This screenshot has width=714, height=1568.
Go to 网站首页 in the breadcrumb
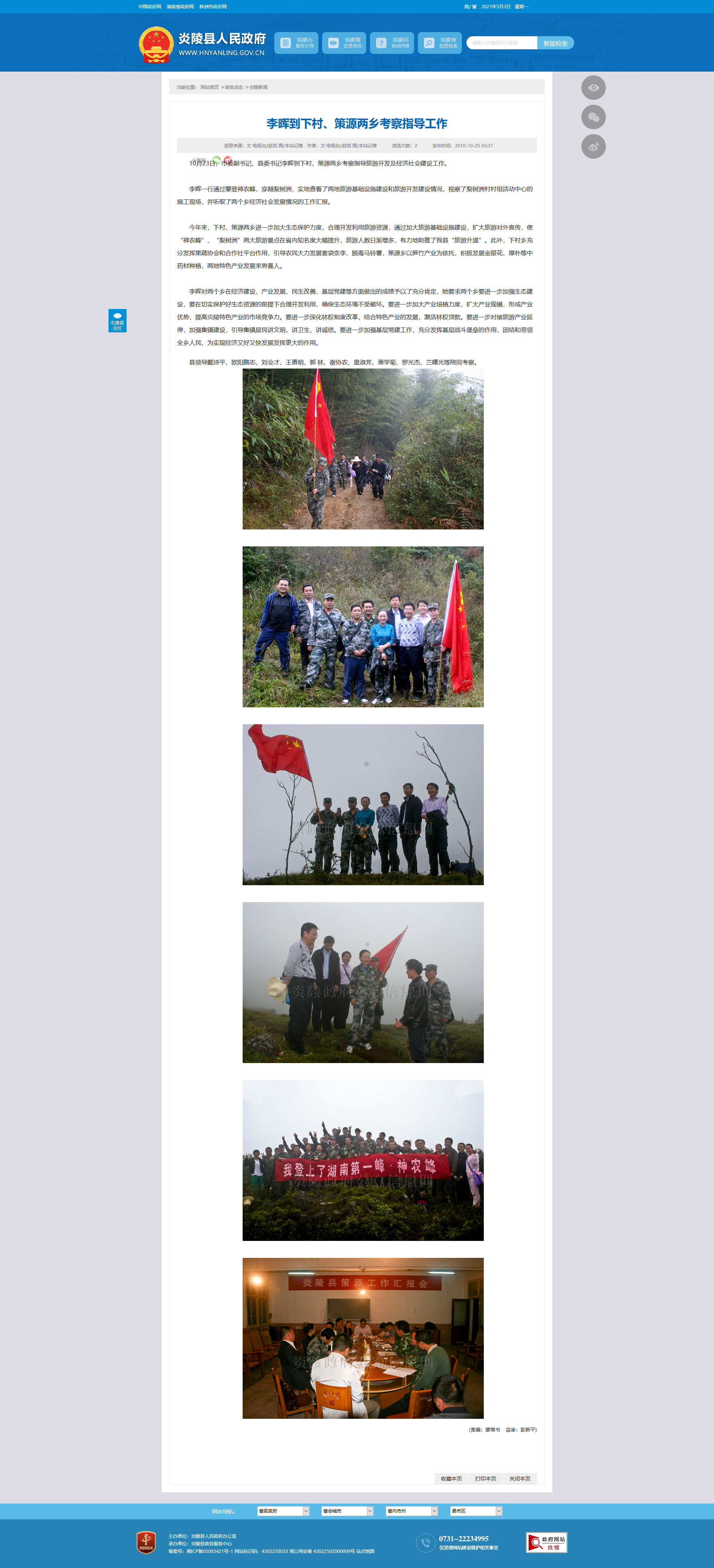tap(209, 88)
